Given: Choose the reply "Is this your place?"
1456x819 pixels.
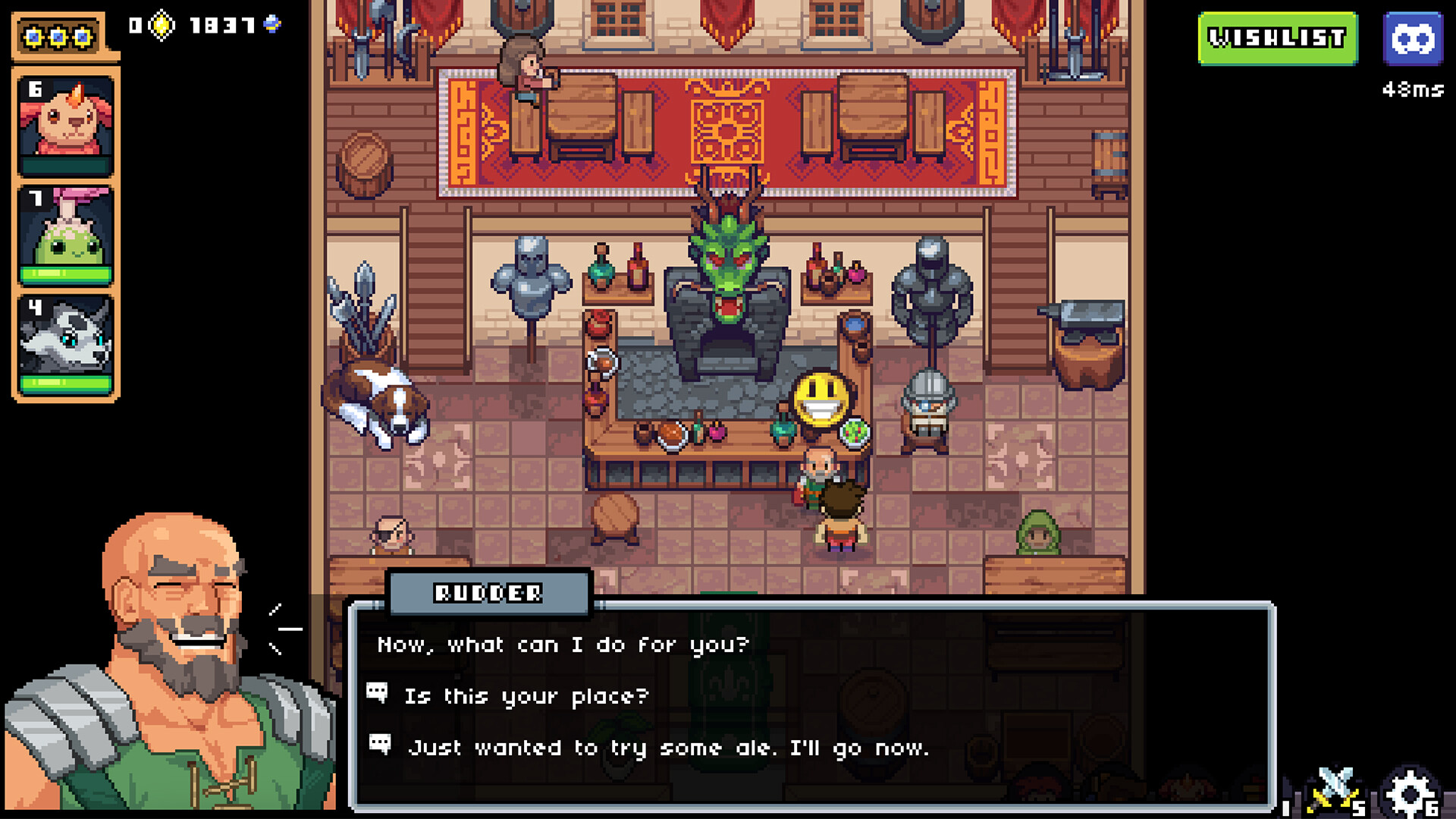Looking at the screenshot, I should click(526, 696).
